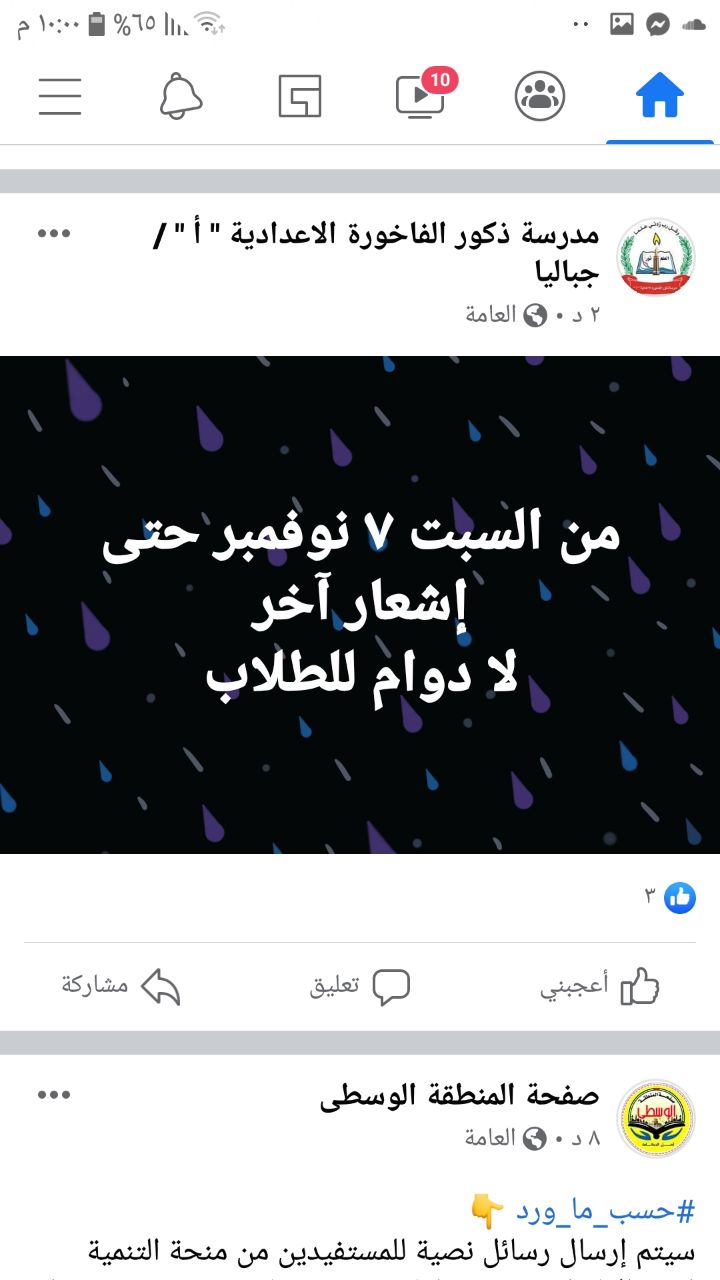This screenshot has width=720, height=1280.
Task: Like the post with أعجبني button
Action: coord(600,986)
